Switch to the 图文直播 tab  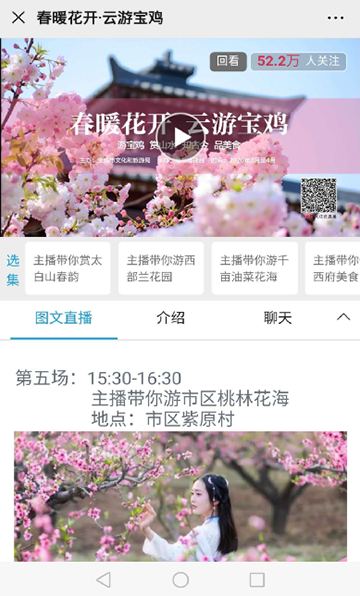[x=64, y=318]
